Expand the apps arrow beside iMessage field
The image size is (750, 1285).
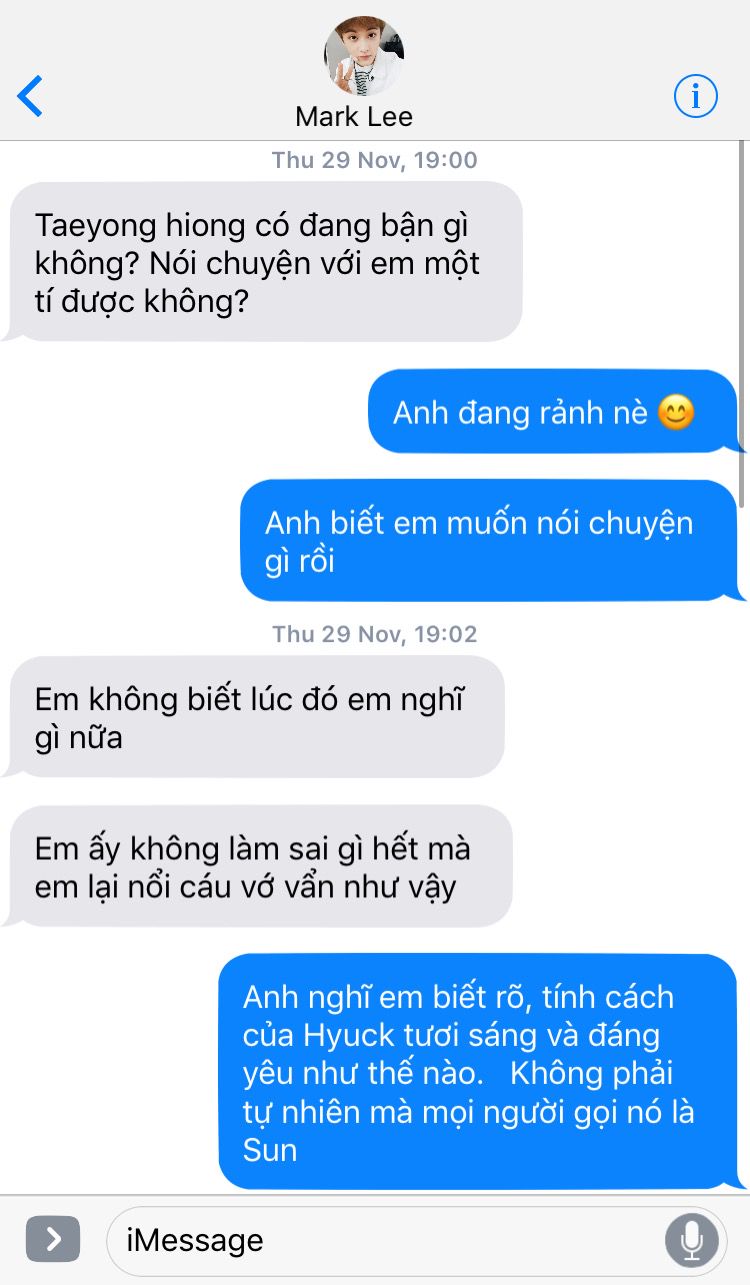[53, 1241]
